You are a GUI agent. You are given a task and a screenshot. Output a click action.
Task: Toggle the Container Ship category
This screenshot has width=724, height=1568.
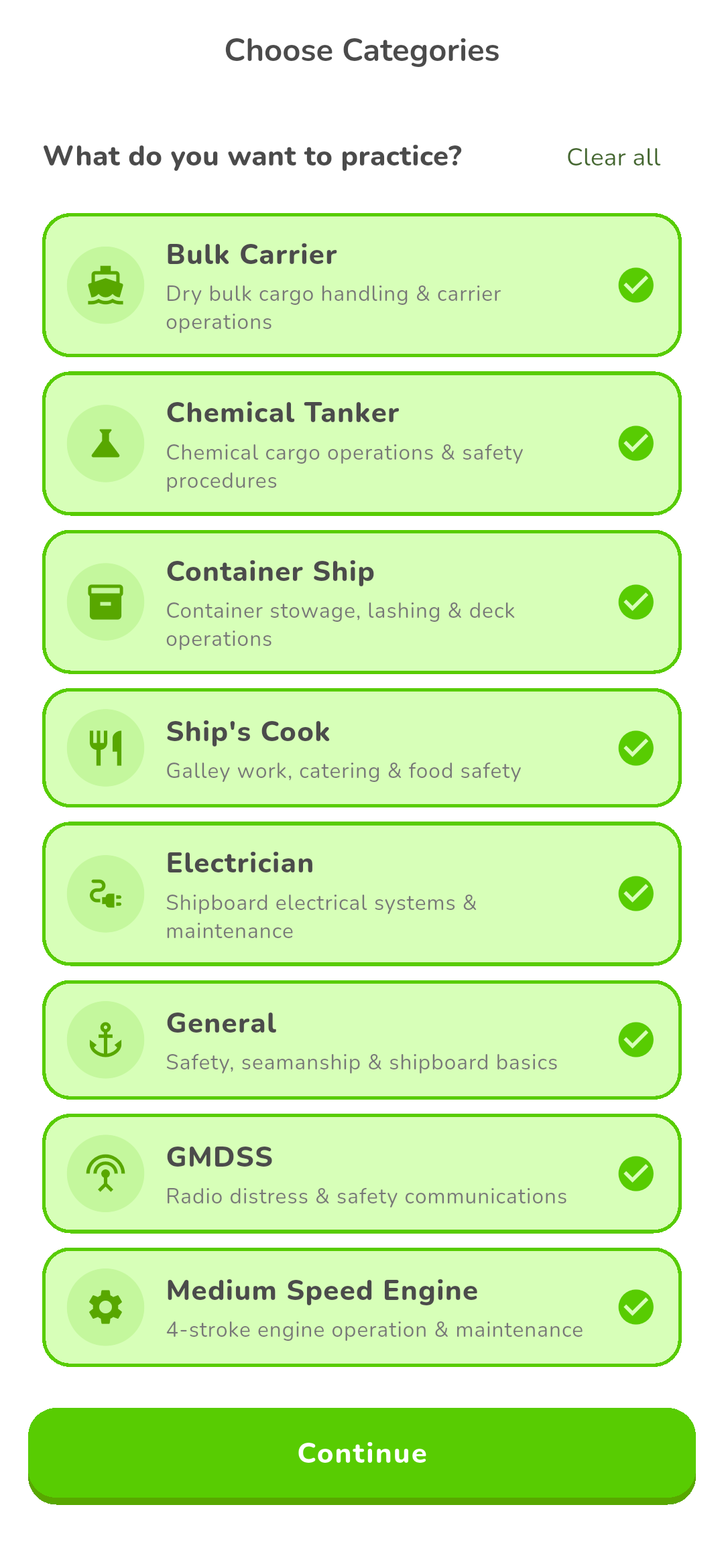pos(362,602)
